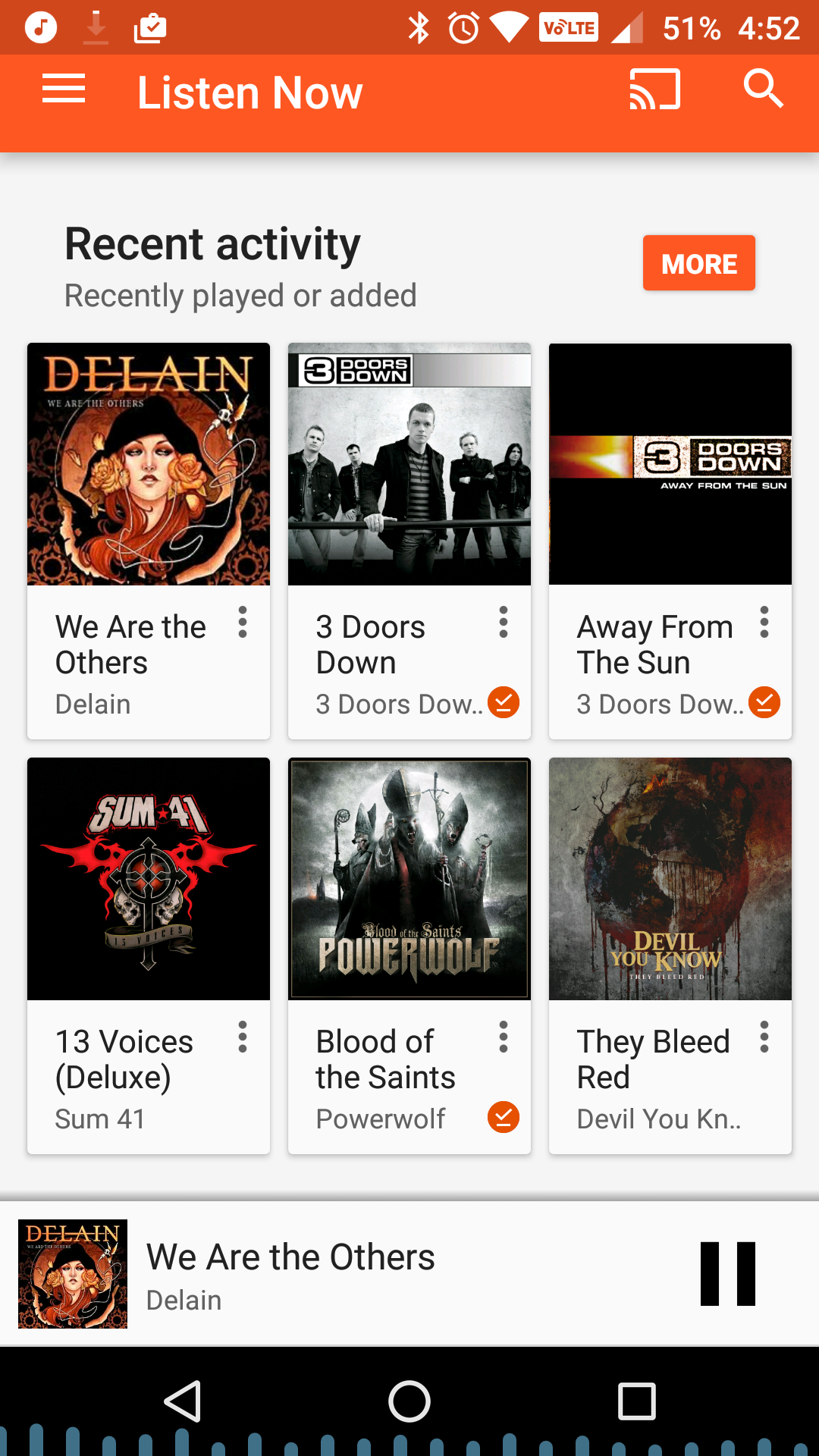Open overflow menu for 13 Voices (Deluxe)
The image size is (819, 1456).
click(243, 1037)
